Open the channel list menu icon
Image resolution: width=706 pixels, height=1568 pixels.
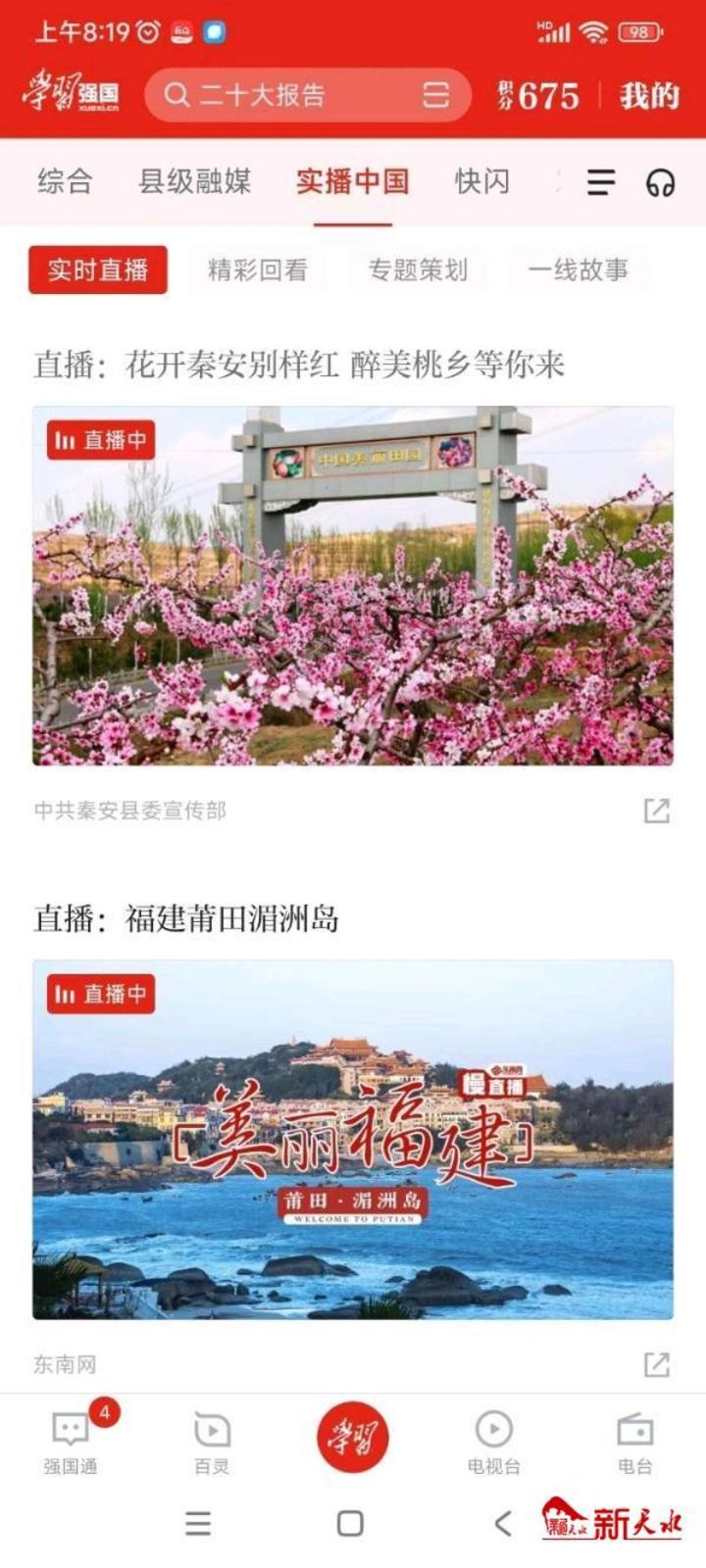601,182
